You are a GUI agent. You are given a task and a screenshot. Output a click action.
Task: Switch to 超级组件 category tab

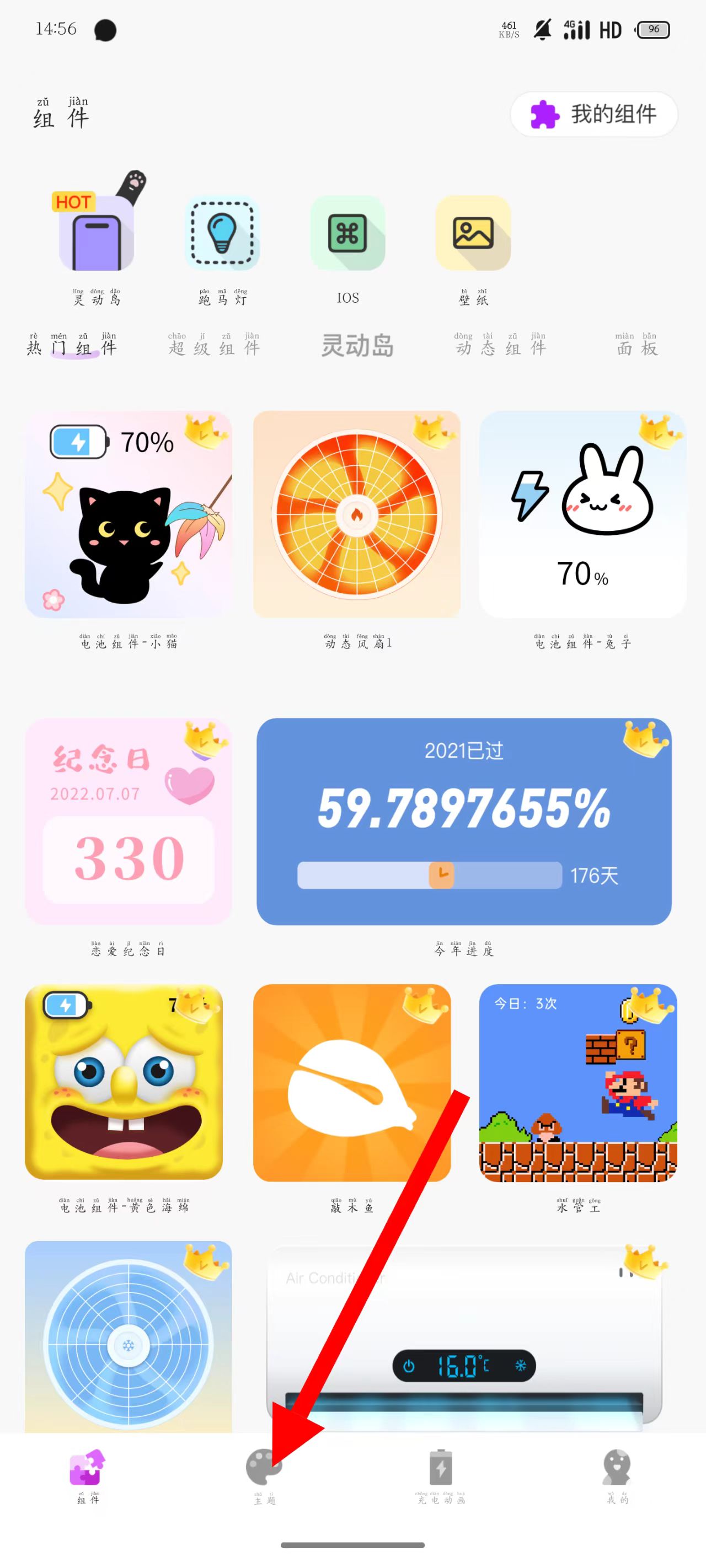pos(214,345)
